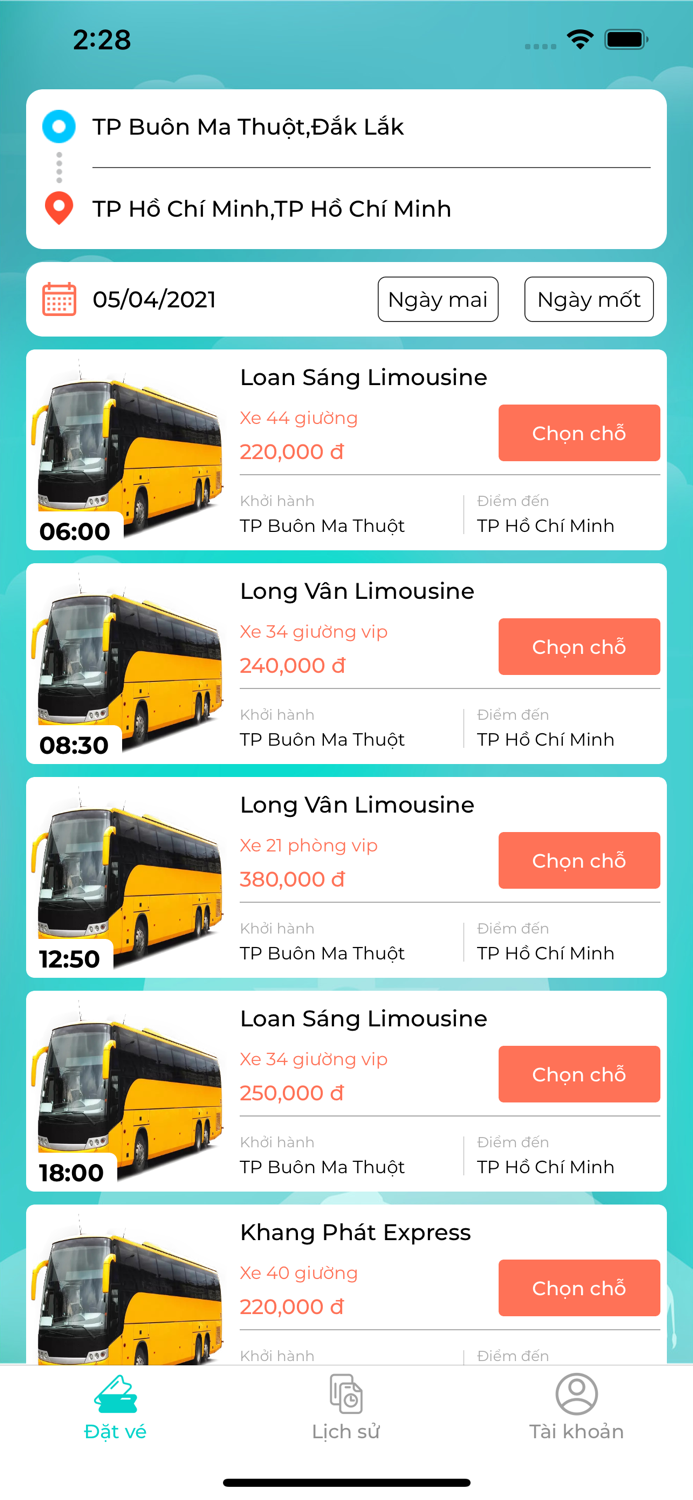Open date picker showing 05/04/2021
Screen dimensions: 693x1500
pos(154,300)
